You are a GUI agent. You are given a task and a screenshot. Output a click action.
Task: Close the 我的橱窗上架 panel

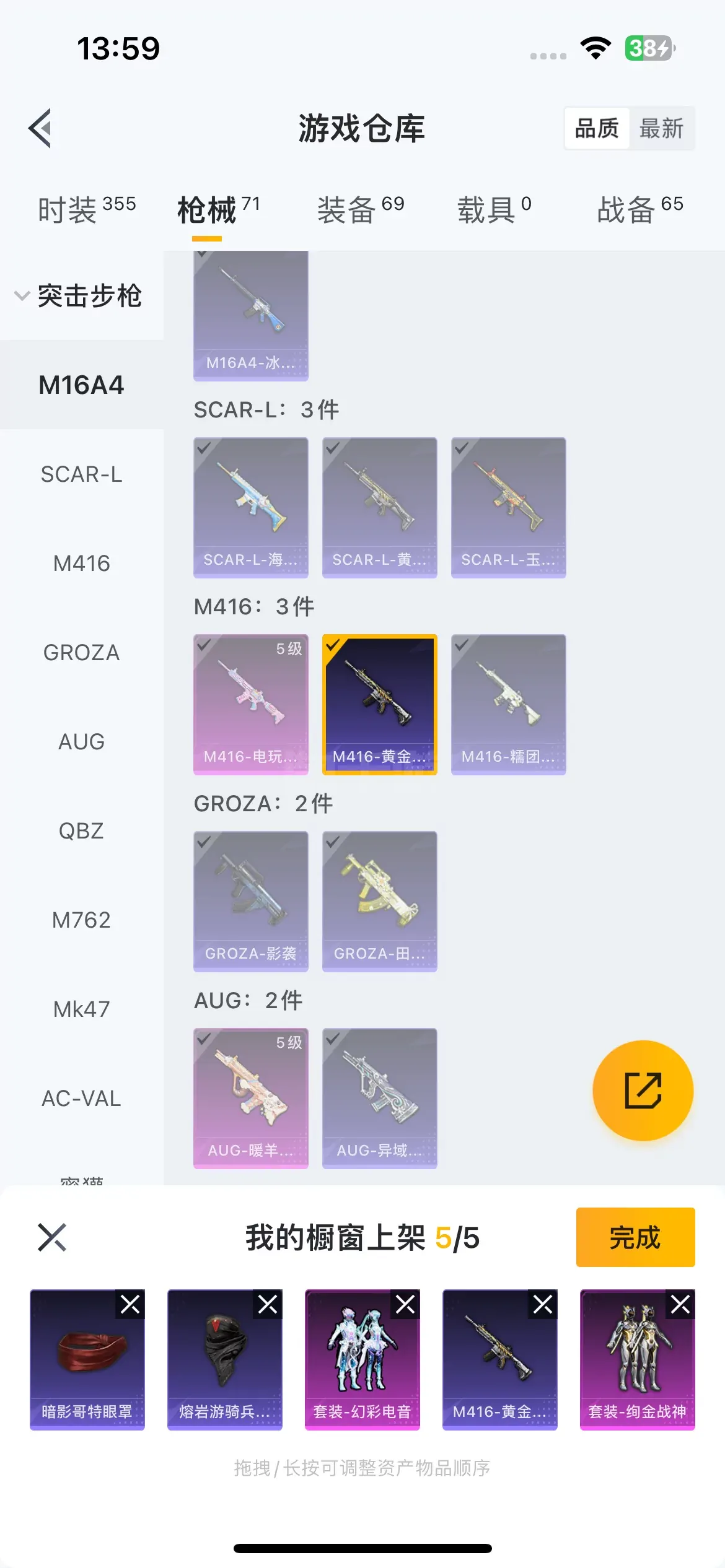(x=52, y=1237)
